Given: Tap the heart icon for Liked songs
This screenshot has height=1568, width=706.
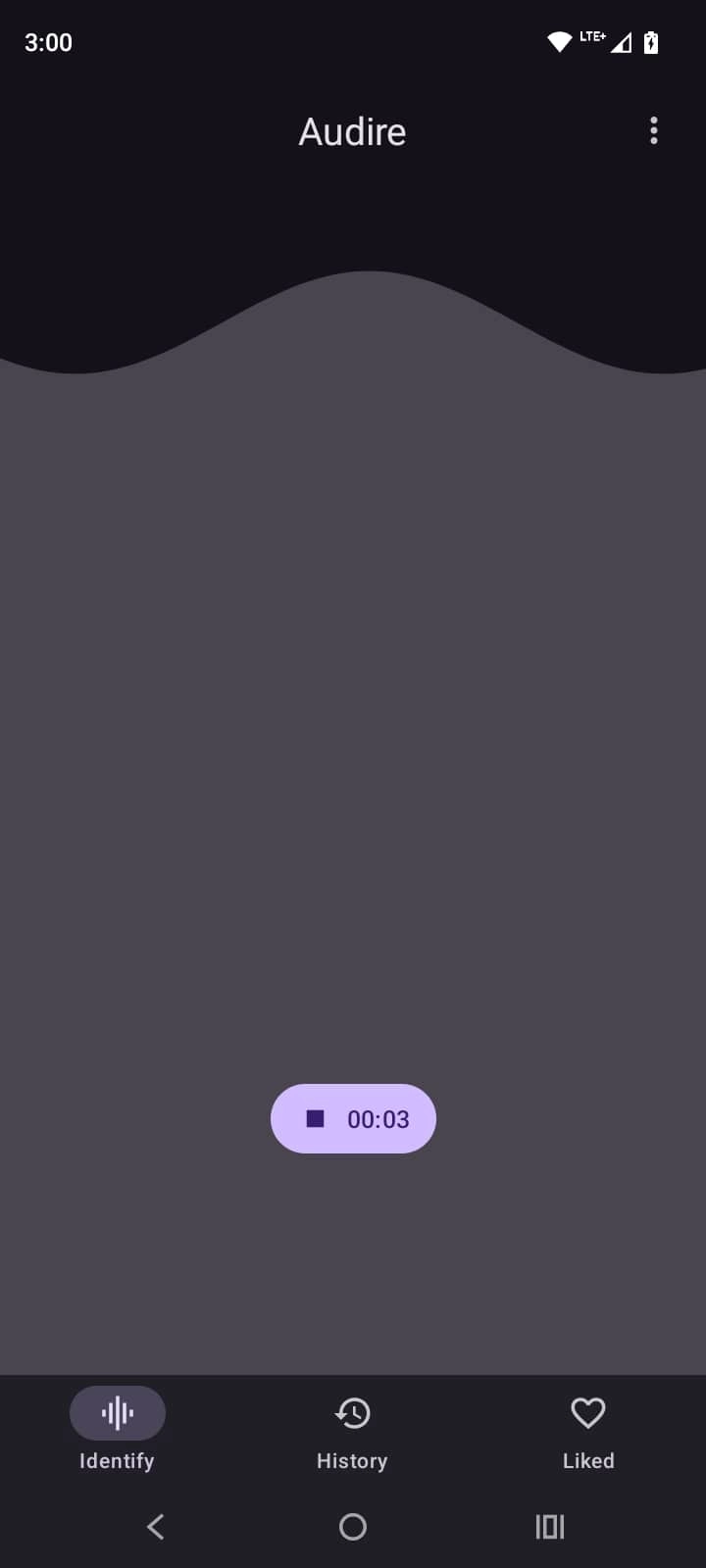Looking at the screenshot, I should [587, 1412].
